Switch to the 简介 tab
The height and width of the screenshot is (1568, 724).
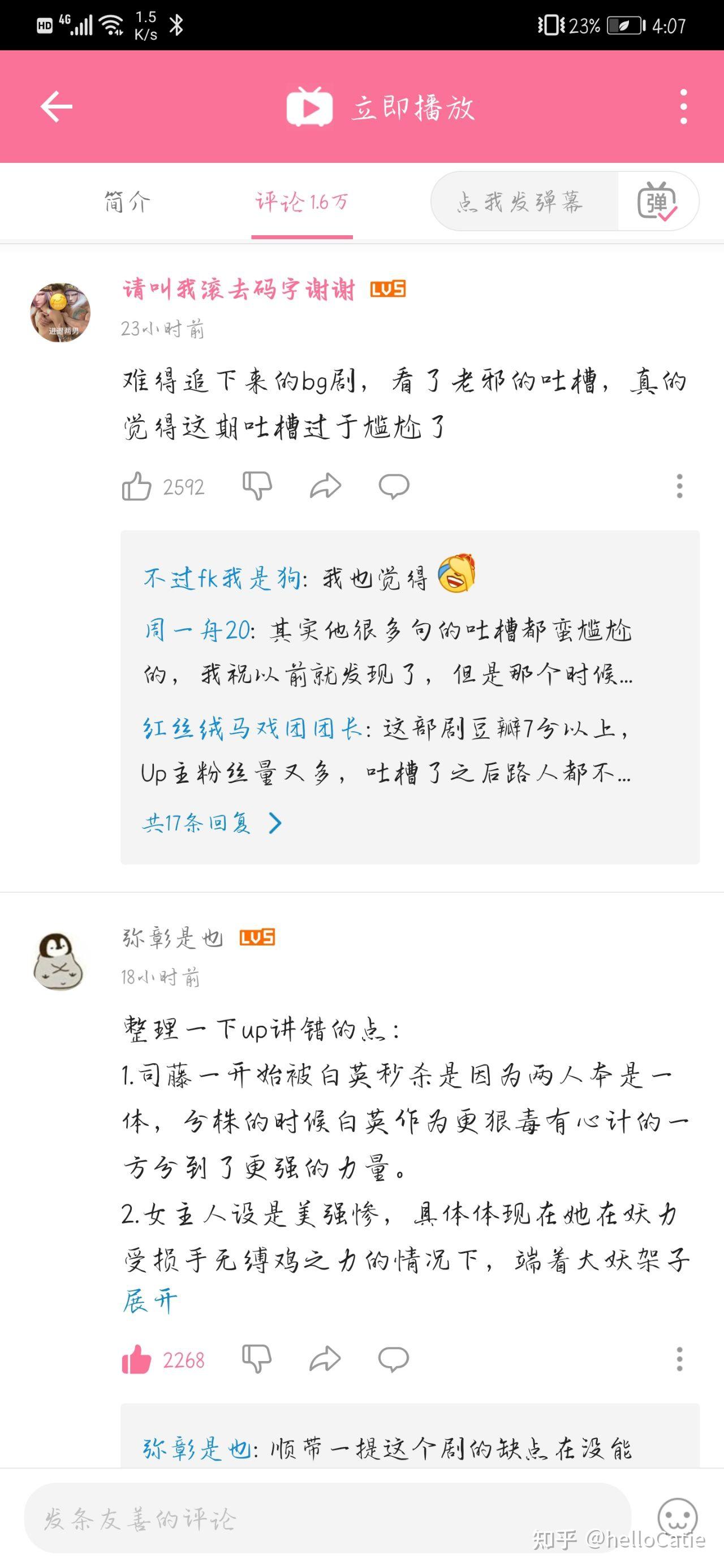click(127, 201)
